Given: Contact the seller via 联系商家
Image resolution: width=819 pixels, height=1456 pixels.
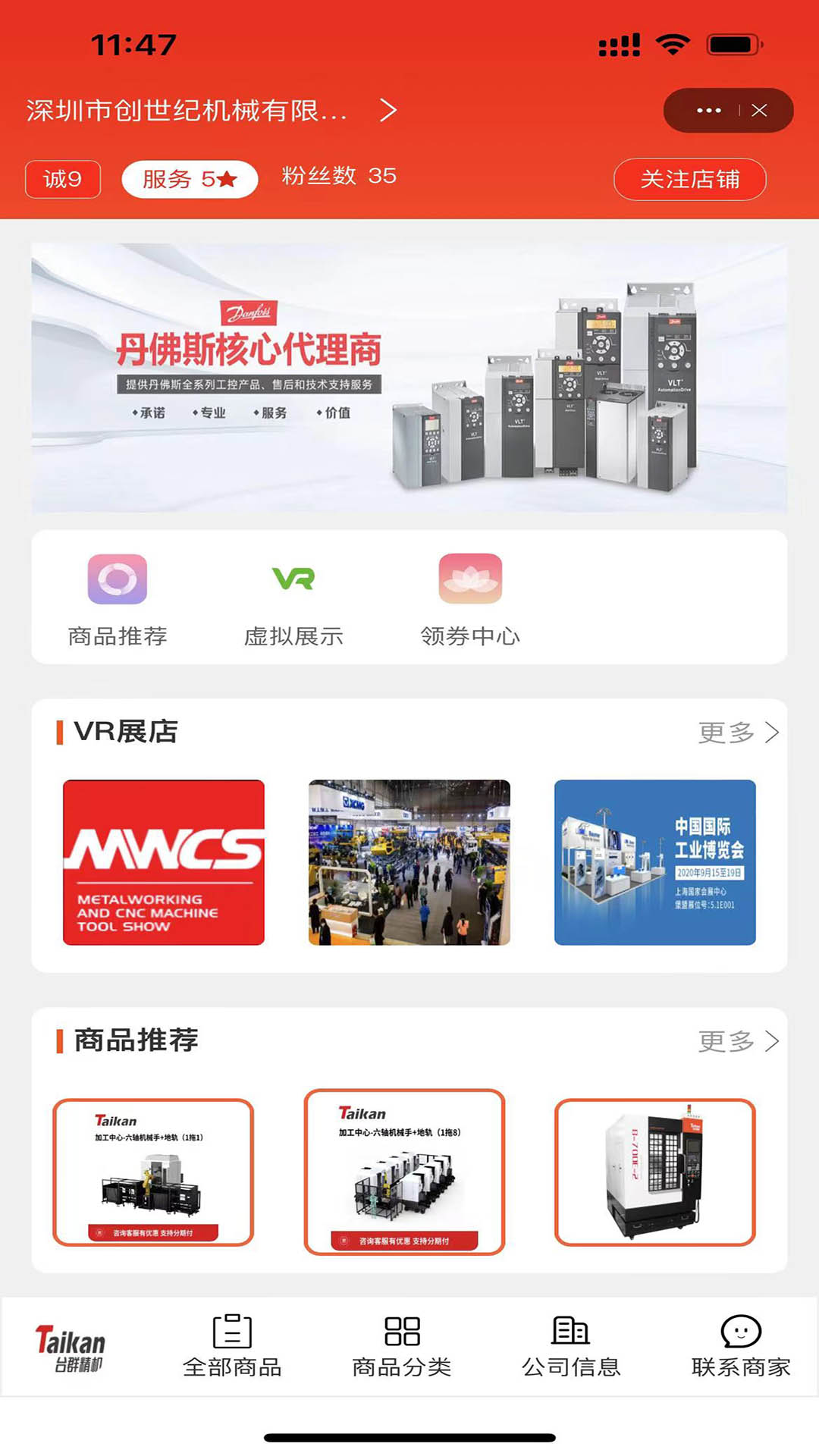Looking at the screenshot, I should 740,1346.
